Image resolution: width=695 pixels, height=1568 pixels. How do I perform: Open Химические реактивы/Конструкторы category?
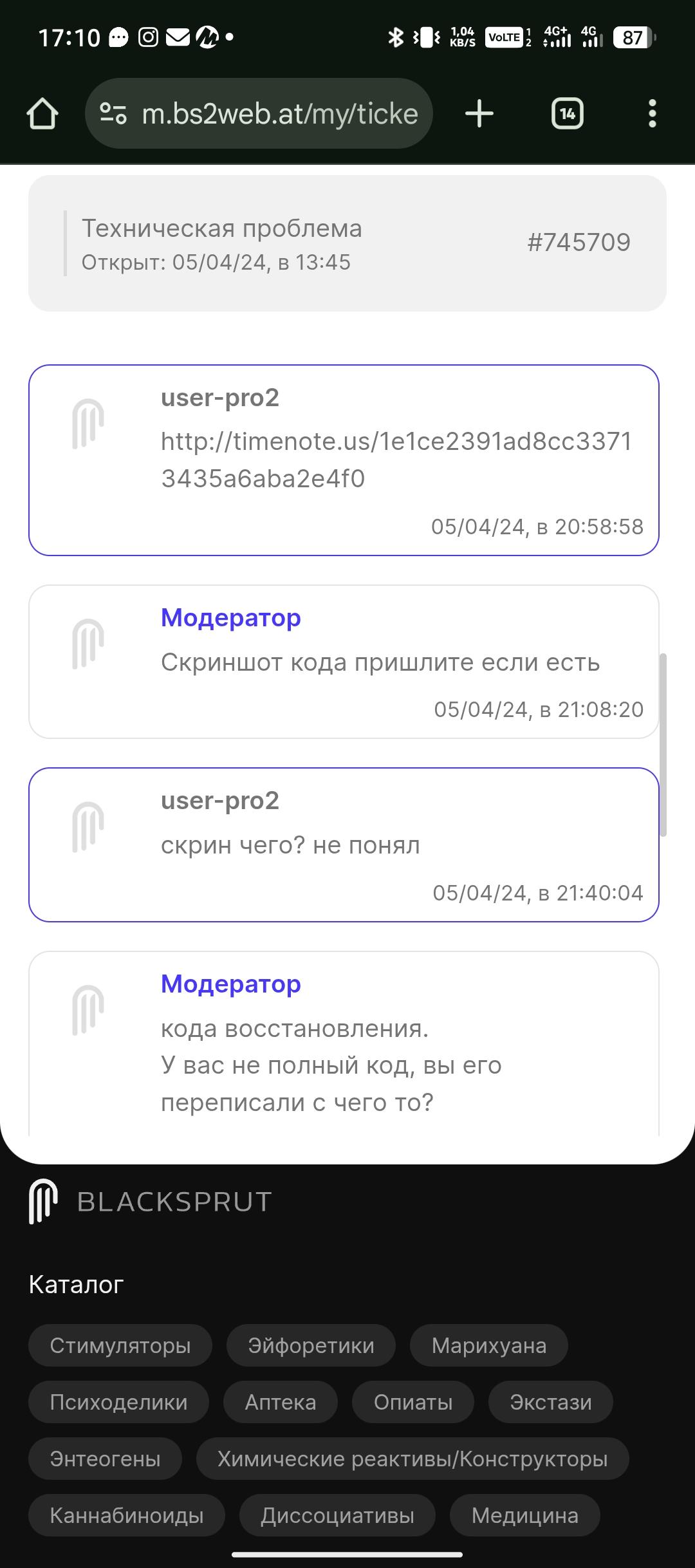pyautogui.click(x=412, y=1459)
